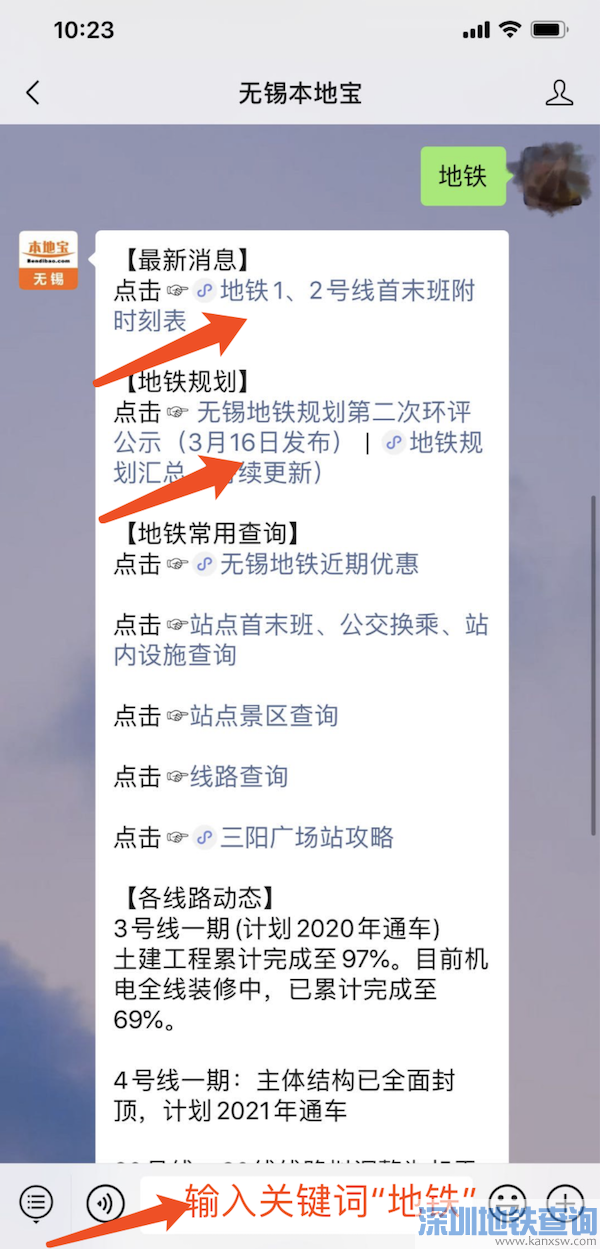Screen dimensions: 600x1249
Task: Open the account profile icon
Action: (x=558, y=94)
